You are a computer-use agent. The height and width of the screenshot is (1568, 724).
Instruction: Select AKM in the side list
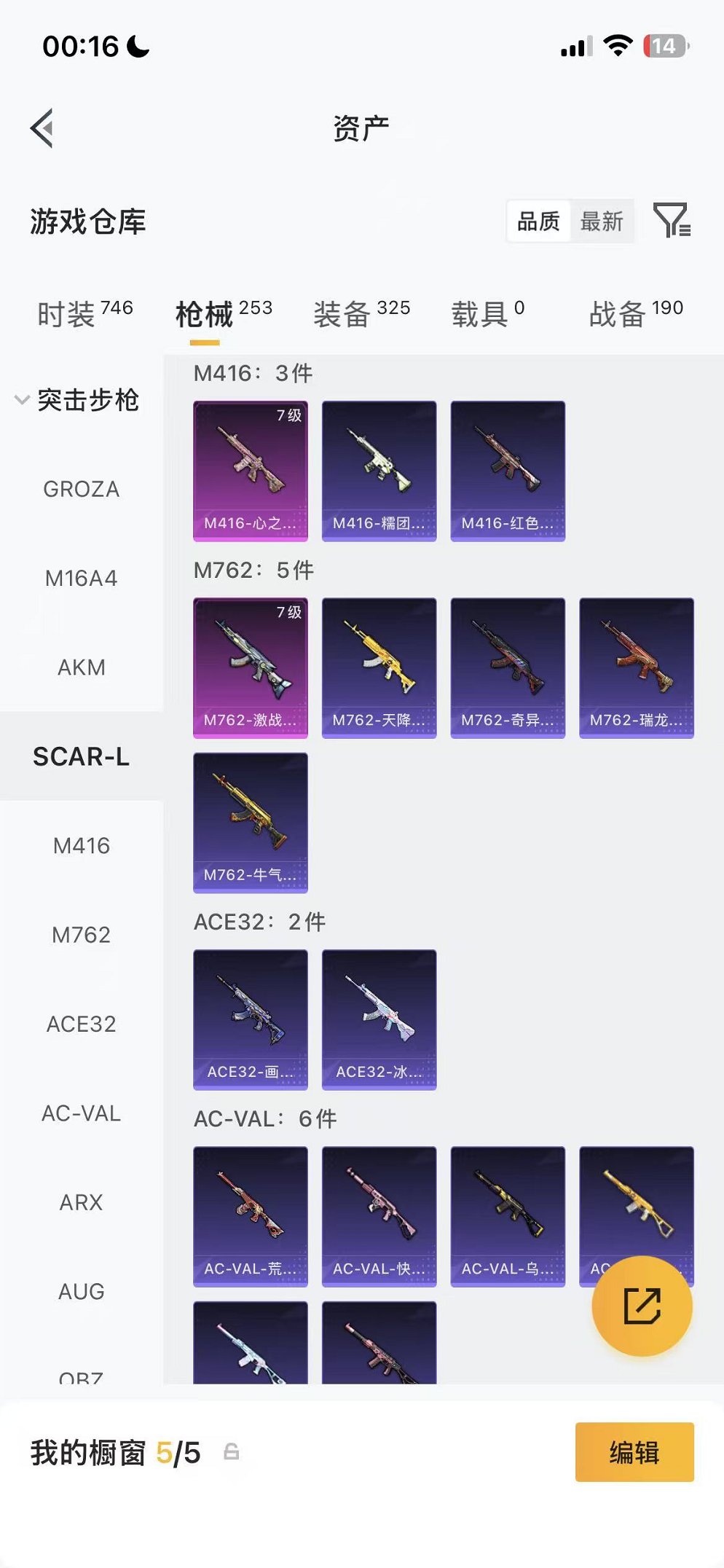click(x=81, y=667)
